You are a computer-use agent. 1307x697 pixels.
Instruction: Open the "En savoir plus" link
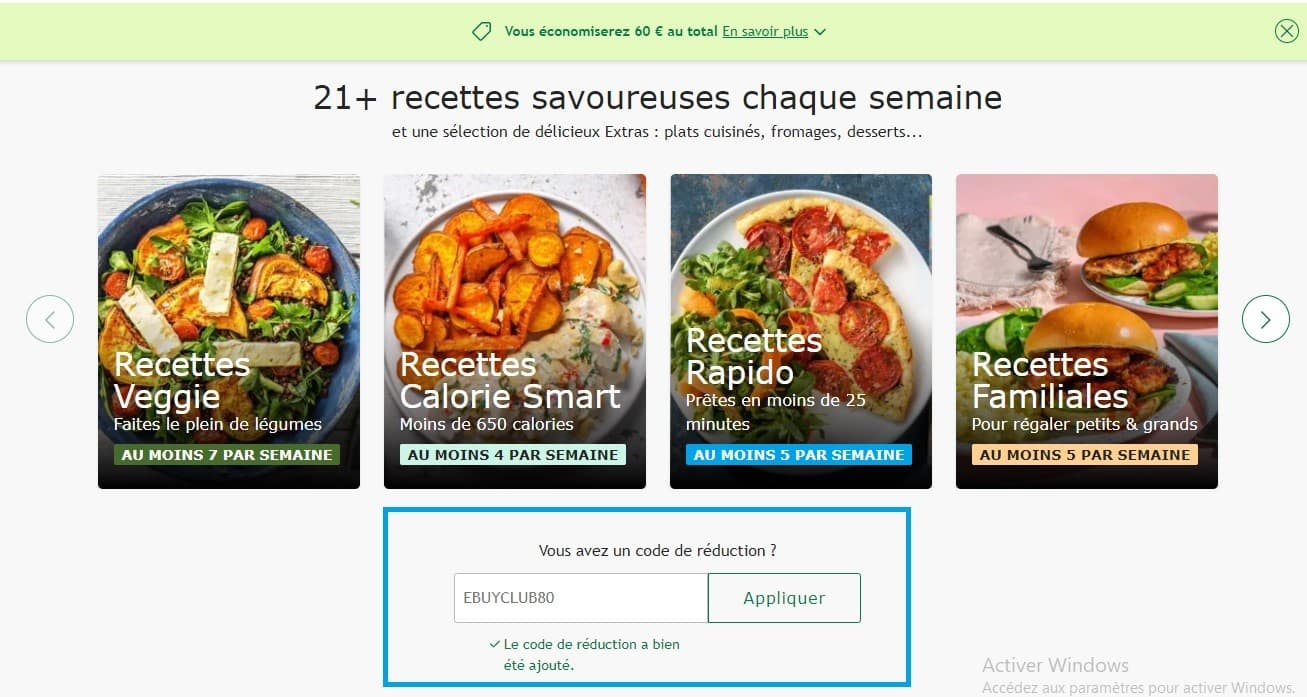765,31
